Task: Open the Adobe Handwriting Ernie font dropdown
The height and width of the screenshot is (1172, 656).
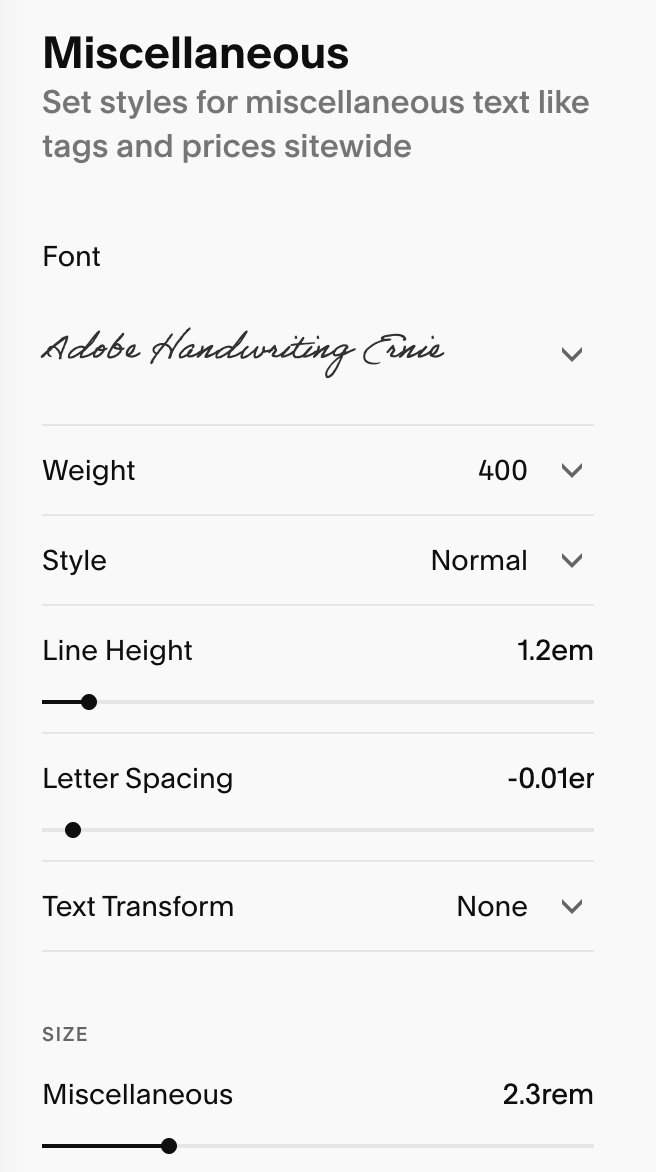Action: tap(318, 353)
